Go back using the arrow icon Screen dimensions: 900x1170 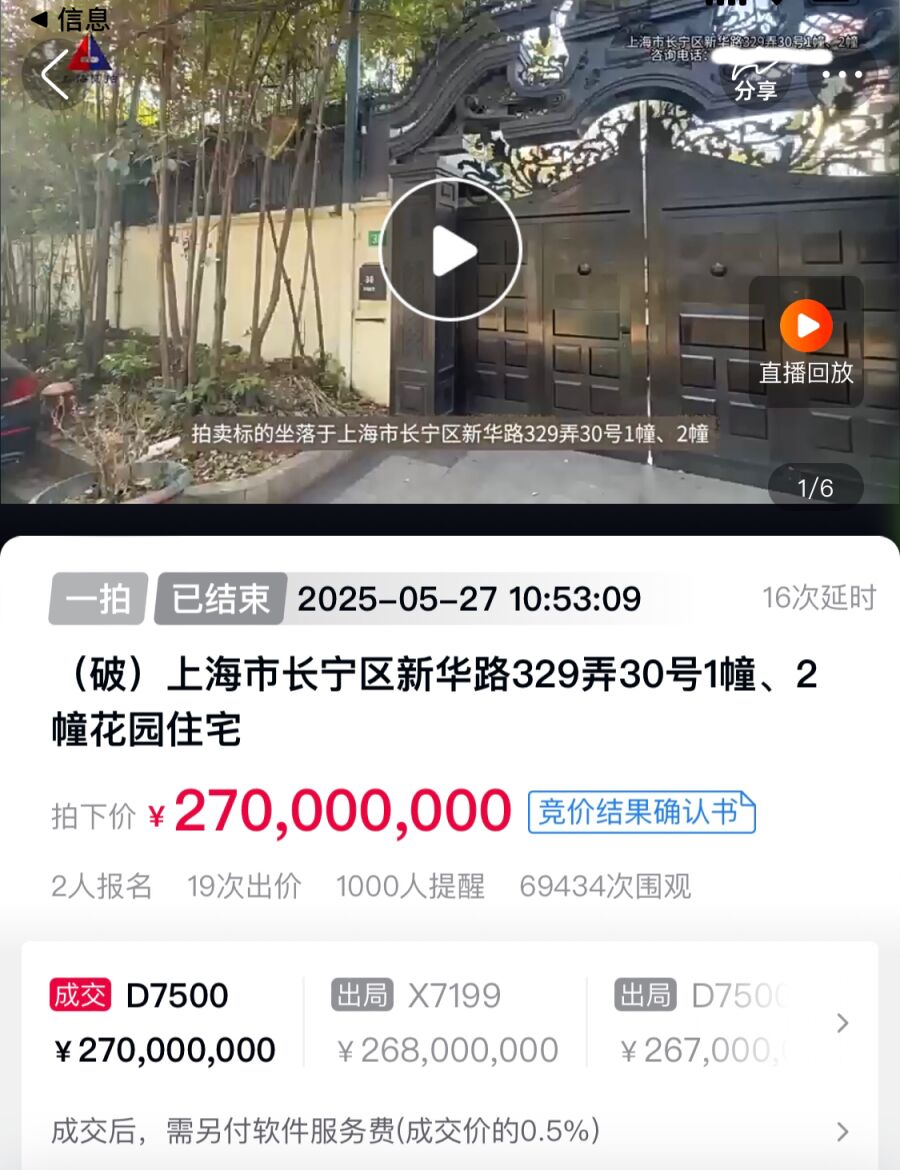[56, 75]
